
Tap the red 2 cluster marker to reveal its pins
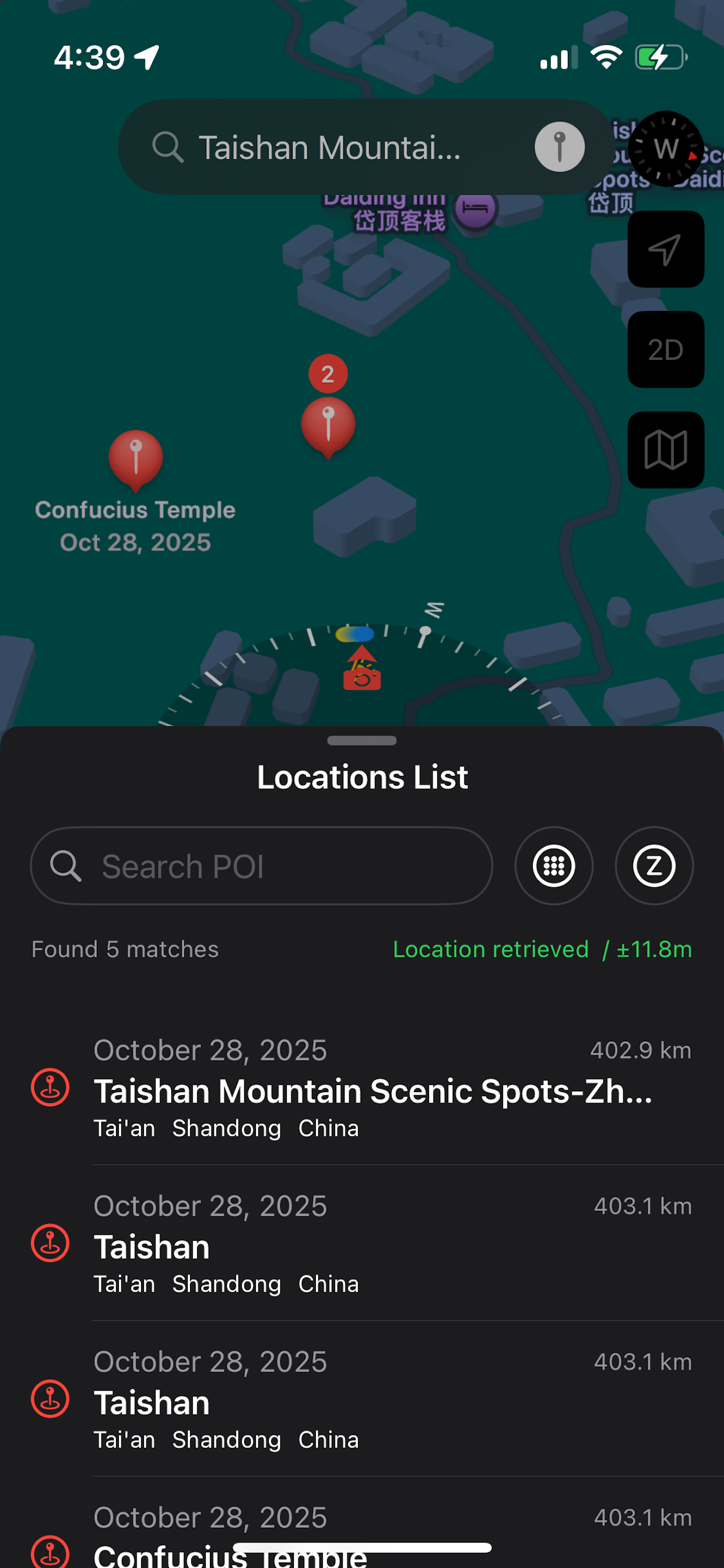(328, 373)
